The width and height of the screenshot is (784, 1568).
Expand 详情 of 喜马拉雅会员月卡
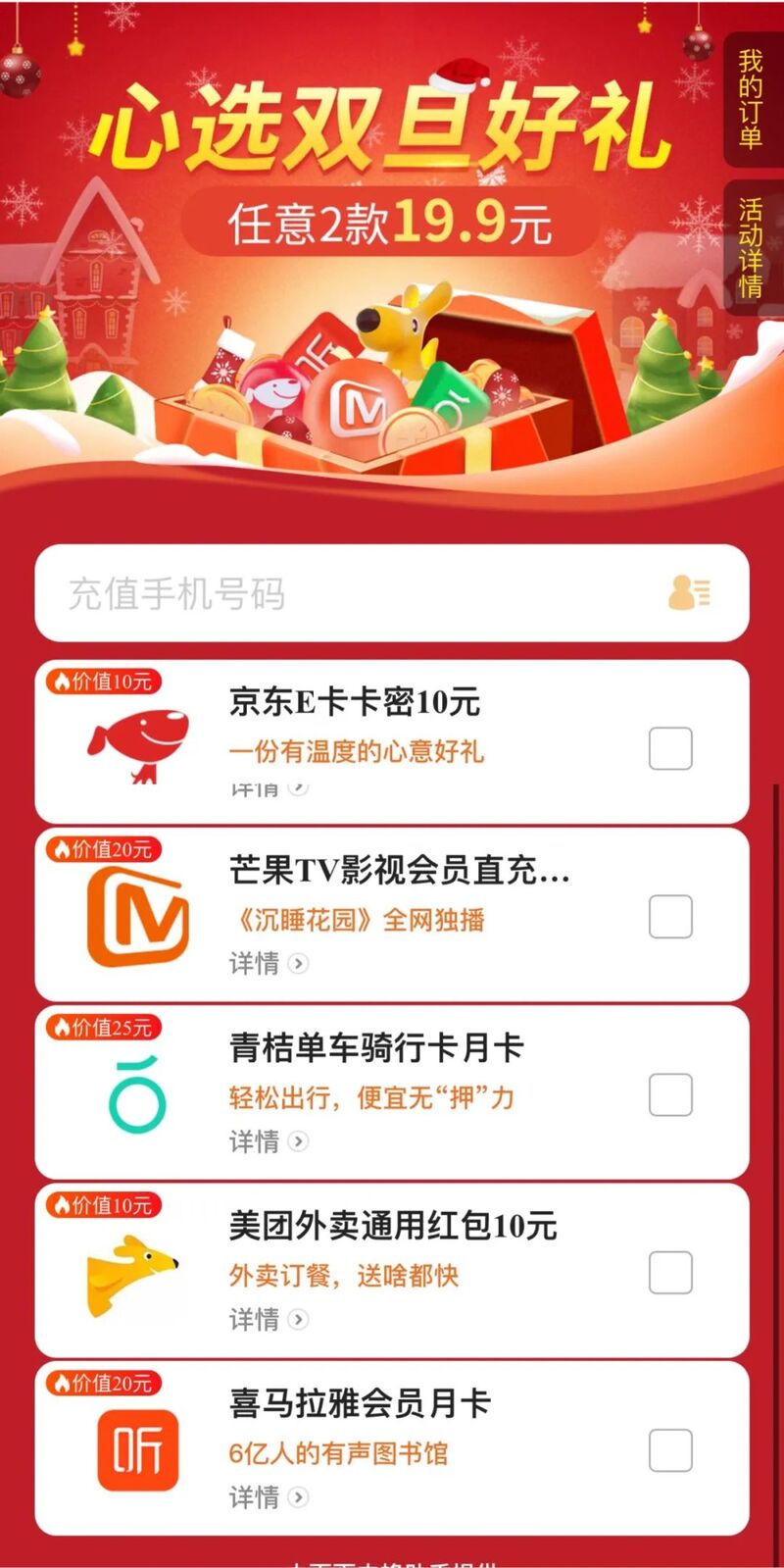click(269, 1497)
